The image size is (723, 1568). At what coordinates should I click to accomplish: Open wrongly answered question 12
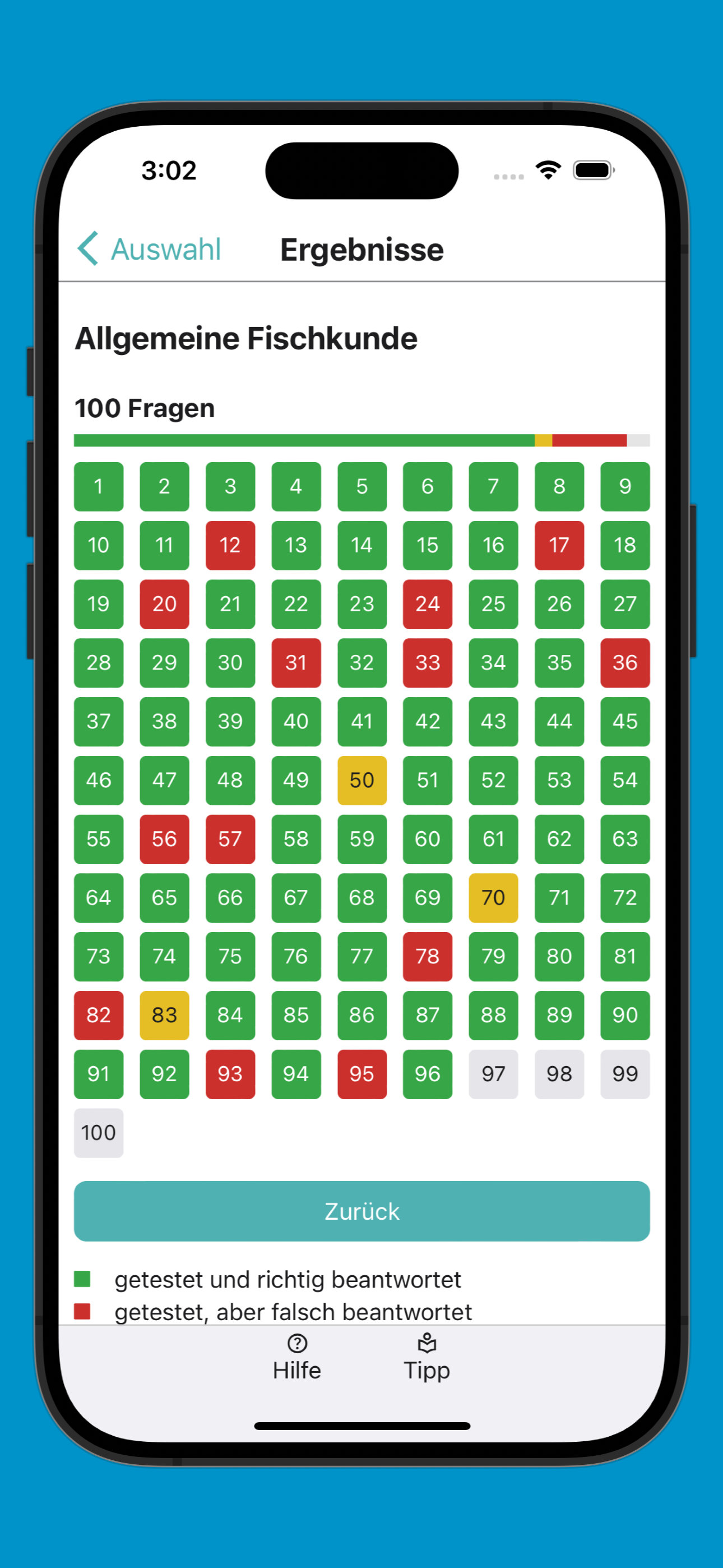tap(230, 545)
